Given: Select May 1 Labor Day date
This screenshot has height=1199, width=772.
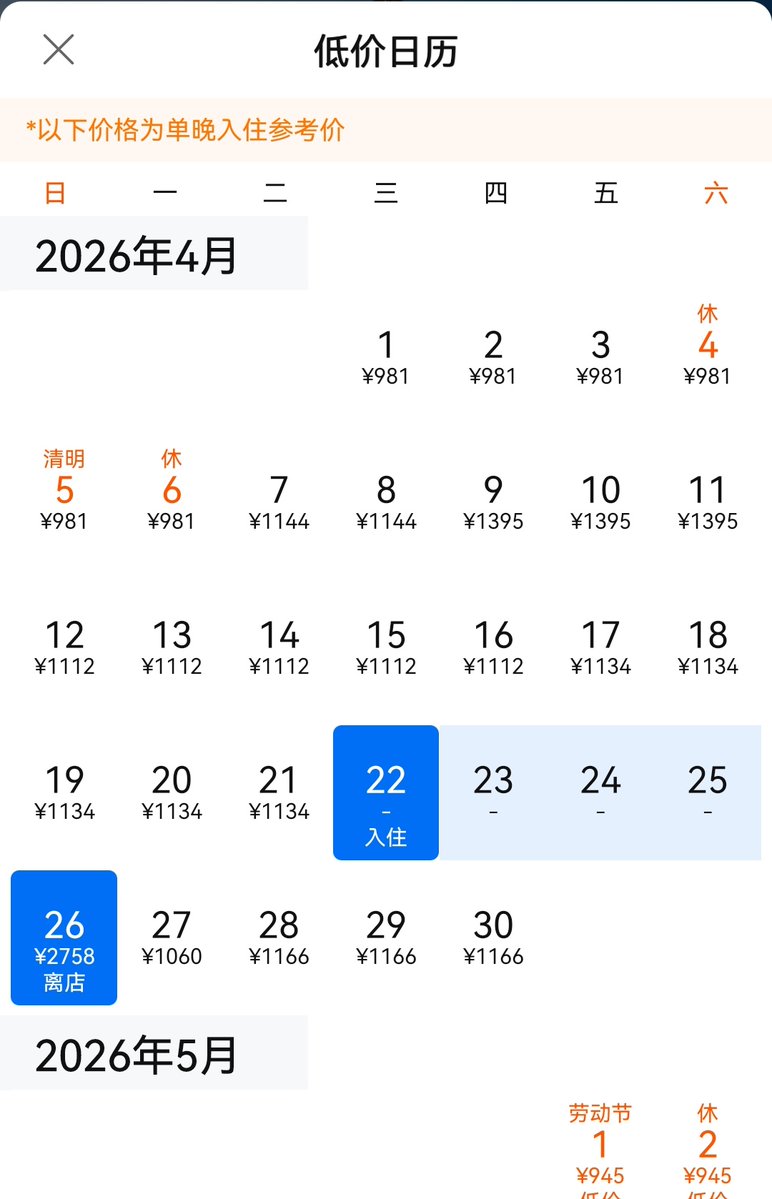Looking at the screenshot, I should [x=600, y=1145].
